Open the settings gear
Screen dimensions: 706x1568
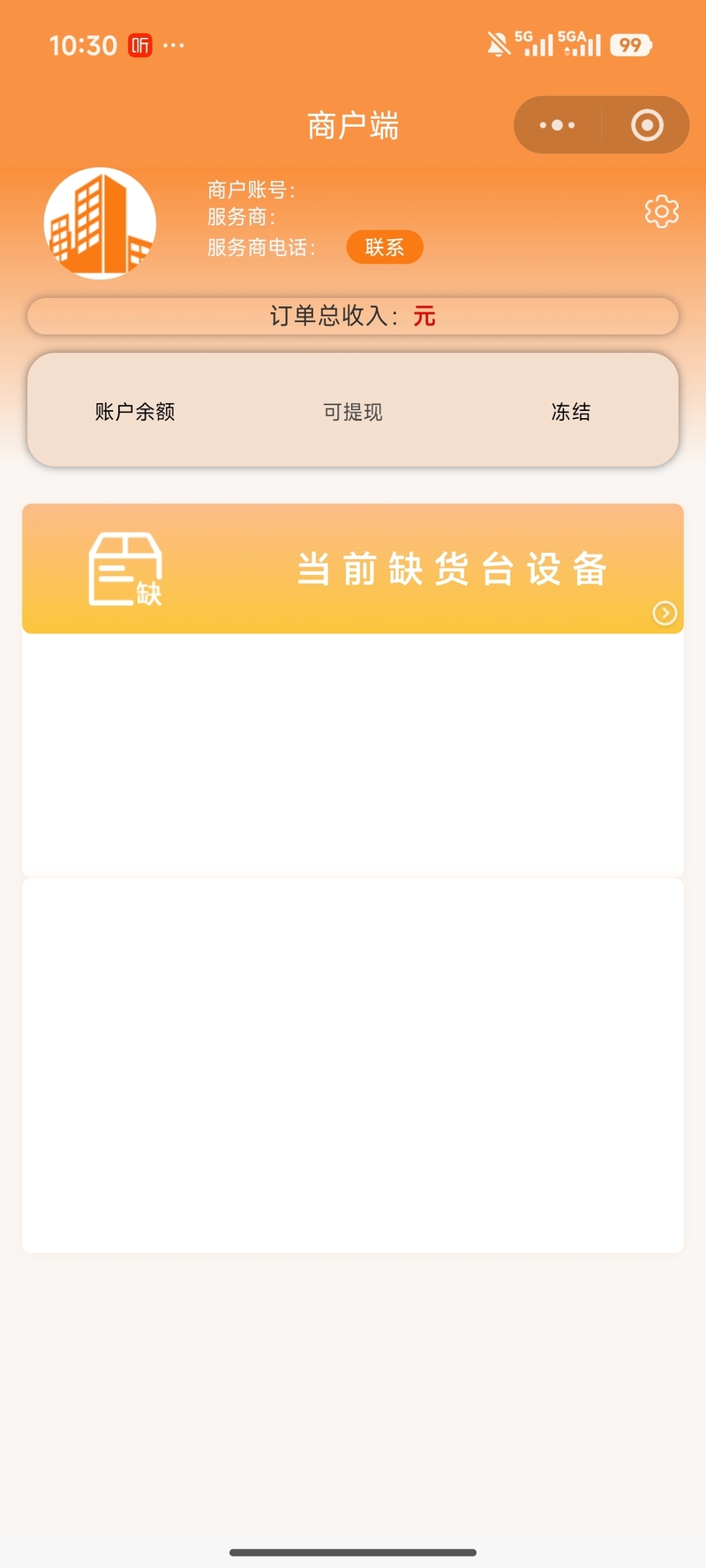pos(662,212)
